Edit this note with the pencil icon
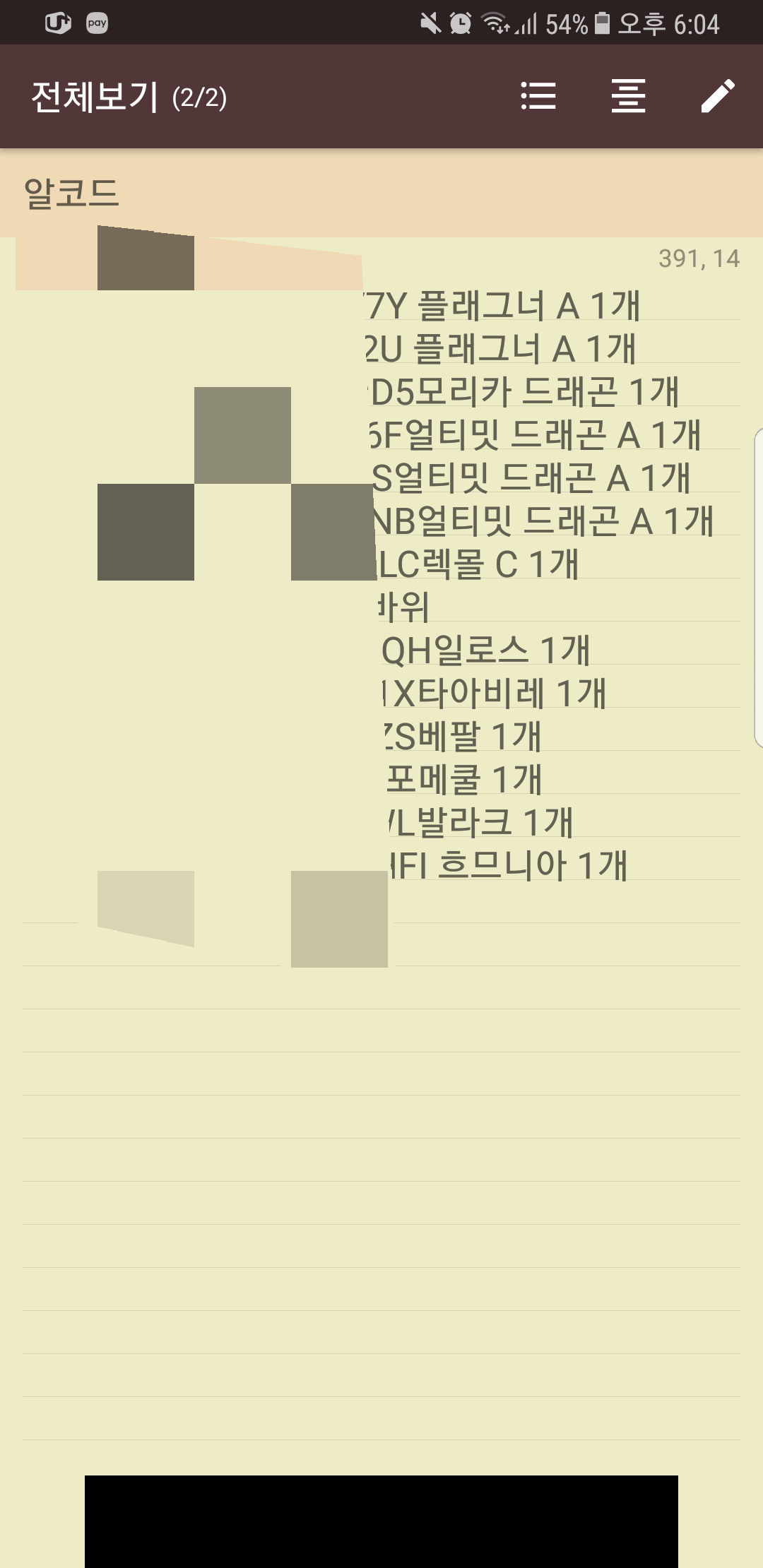 [718, 96]
